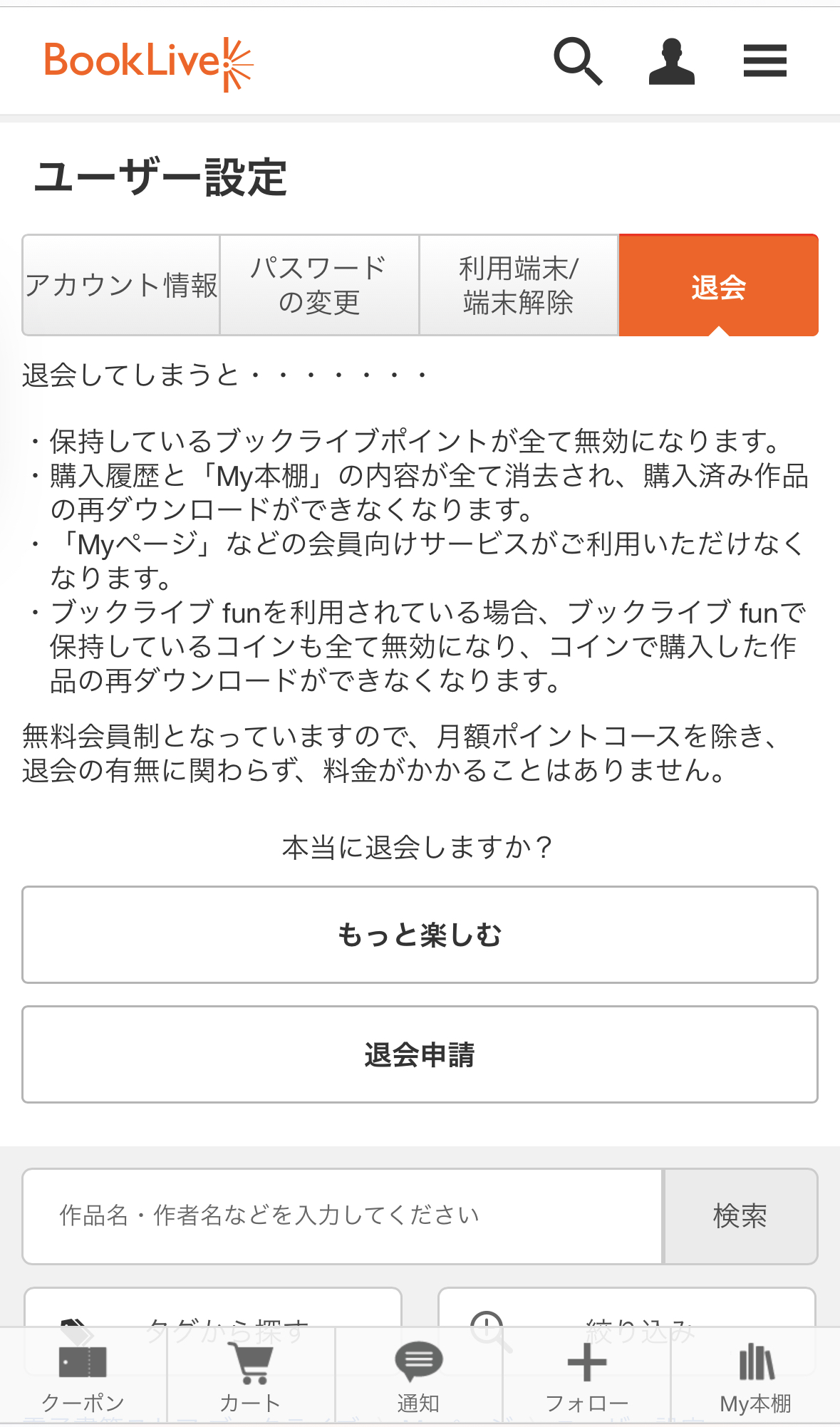Open the hamburger menu
The image size is (840, 1427).
pyautogui.click(x=764, y=61)
